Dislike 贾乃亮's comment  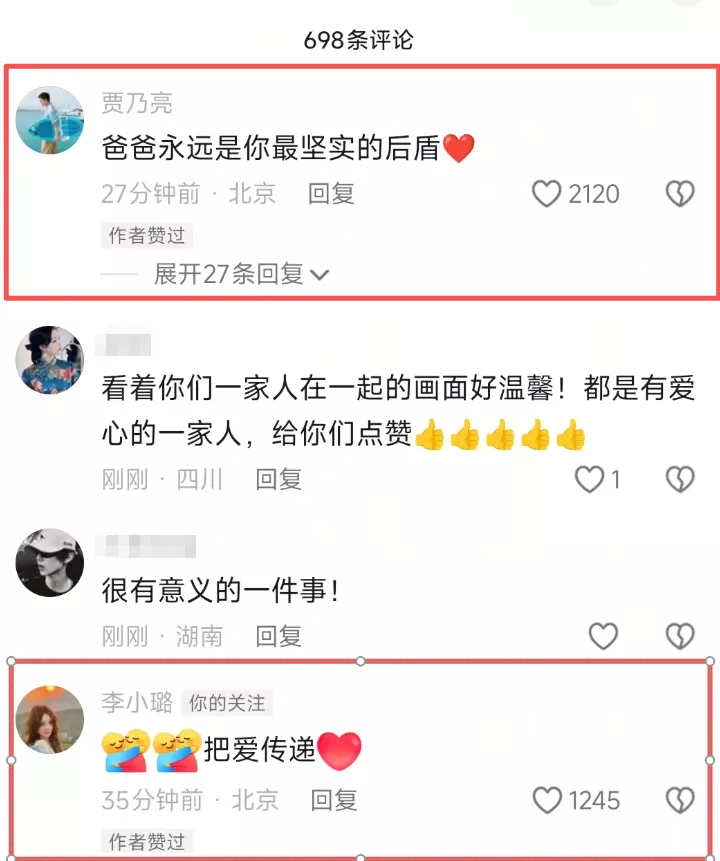click(680, 194)
